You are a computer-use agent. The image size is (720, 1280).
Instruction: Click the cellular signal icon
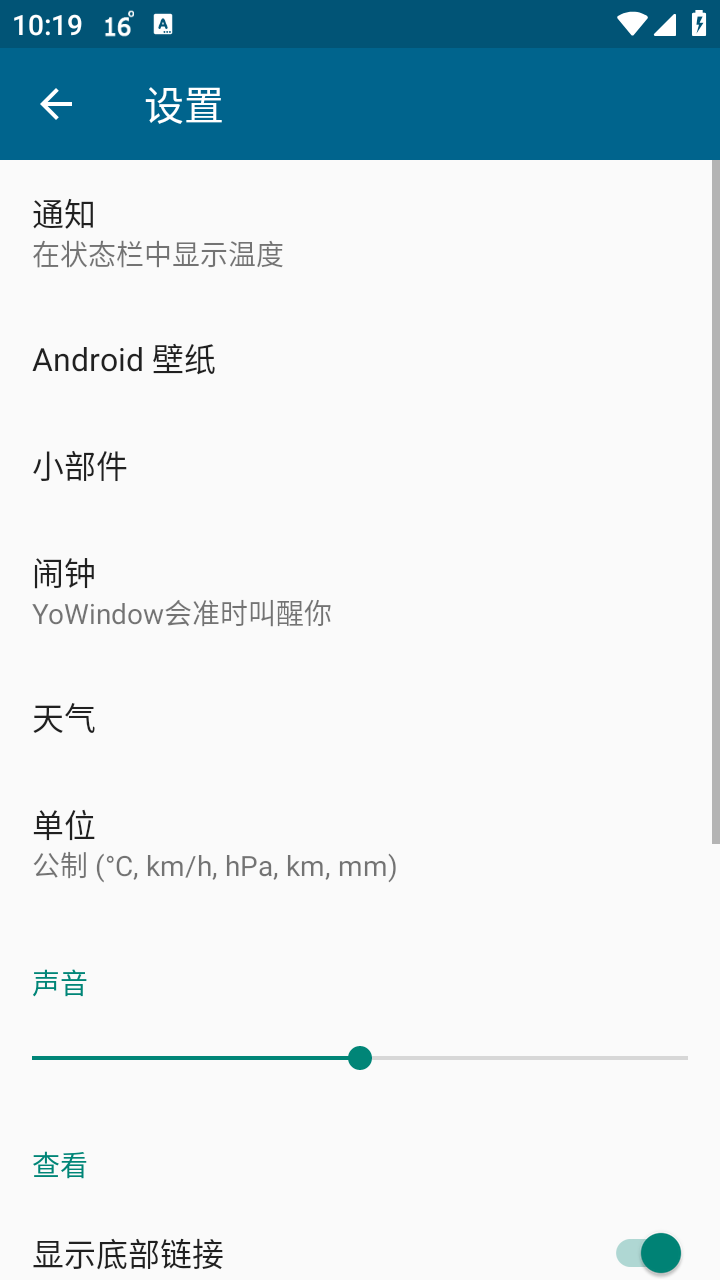point(664,23)
